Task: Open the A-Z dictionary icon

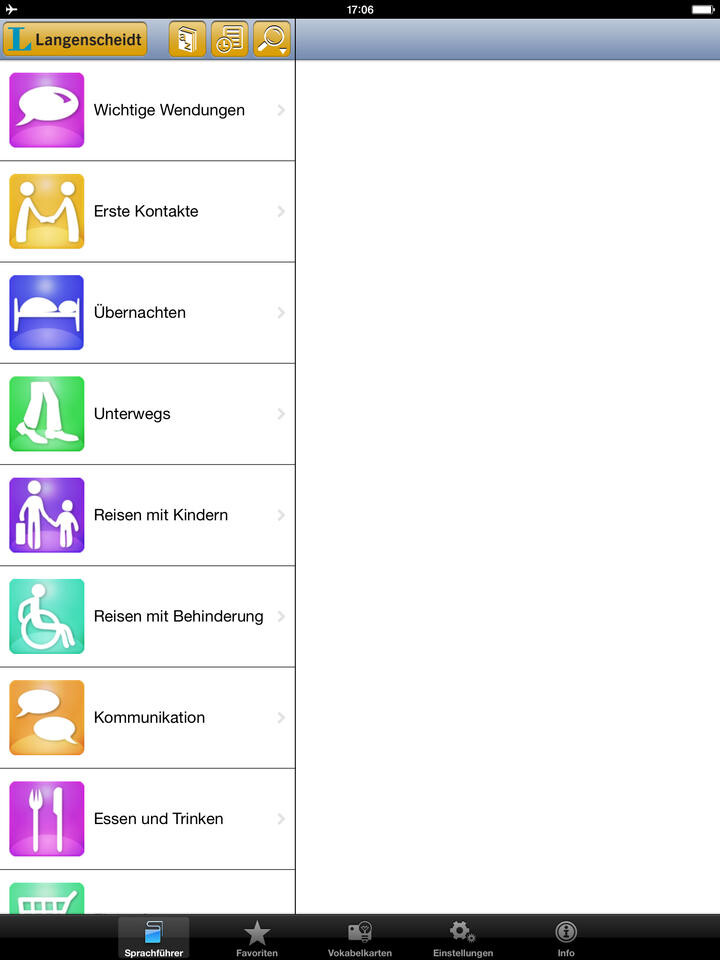Action: 187,40
